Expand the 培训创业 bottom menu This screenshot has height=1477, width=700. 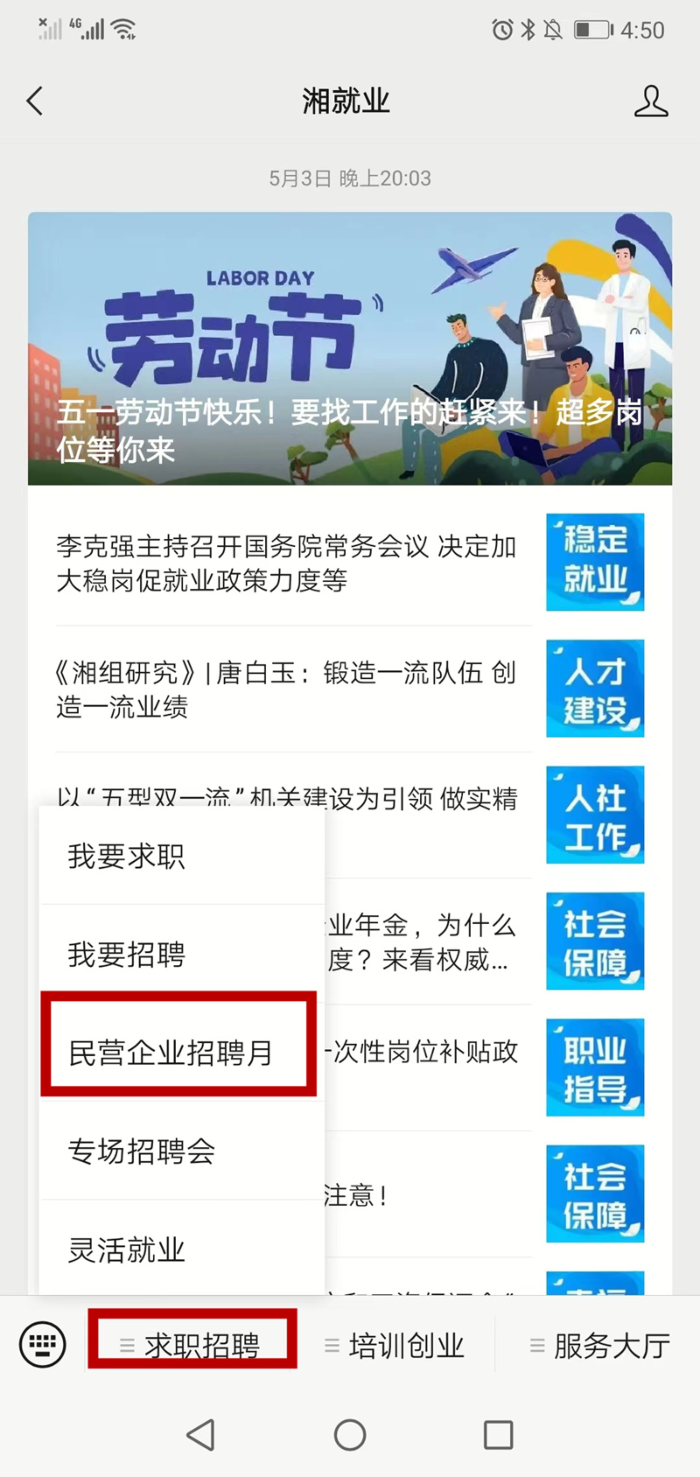(x=396, y=1345)
